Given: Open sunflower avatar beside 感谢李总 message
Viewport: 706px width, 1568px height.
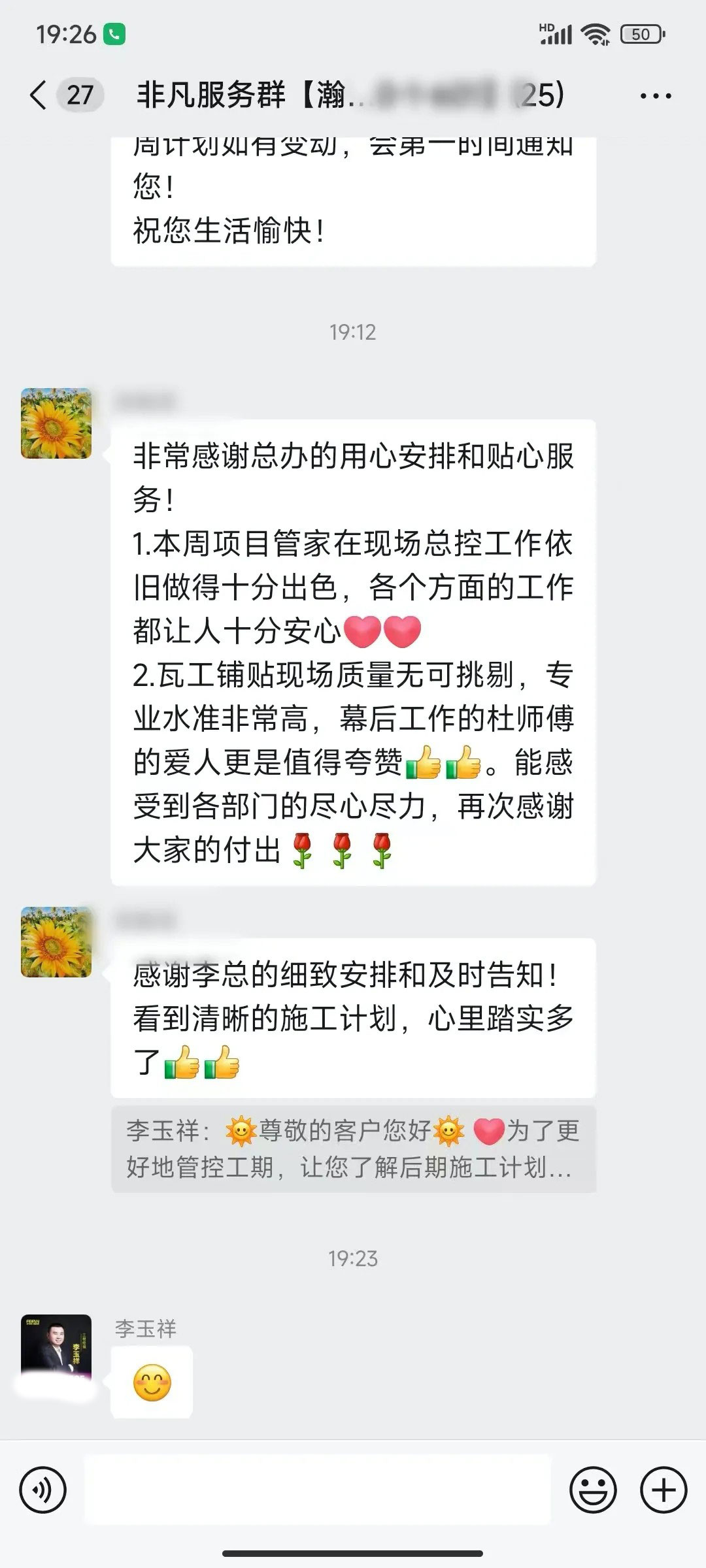Looking at the screenshot, I should pos(56,941).
